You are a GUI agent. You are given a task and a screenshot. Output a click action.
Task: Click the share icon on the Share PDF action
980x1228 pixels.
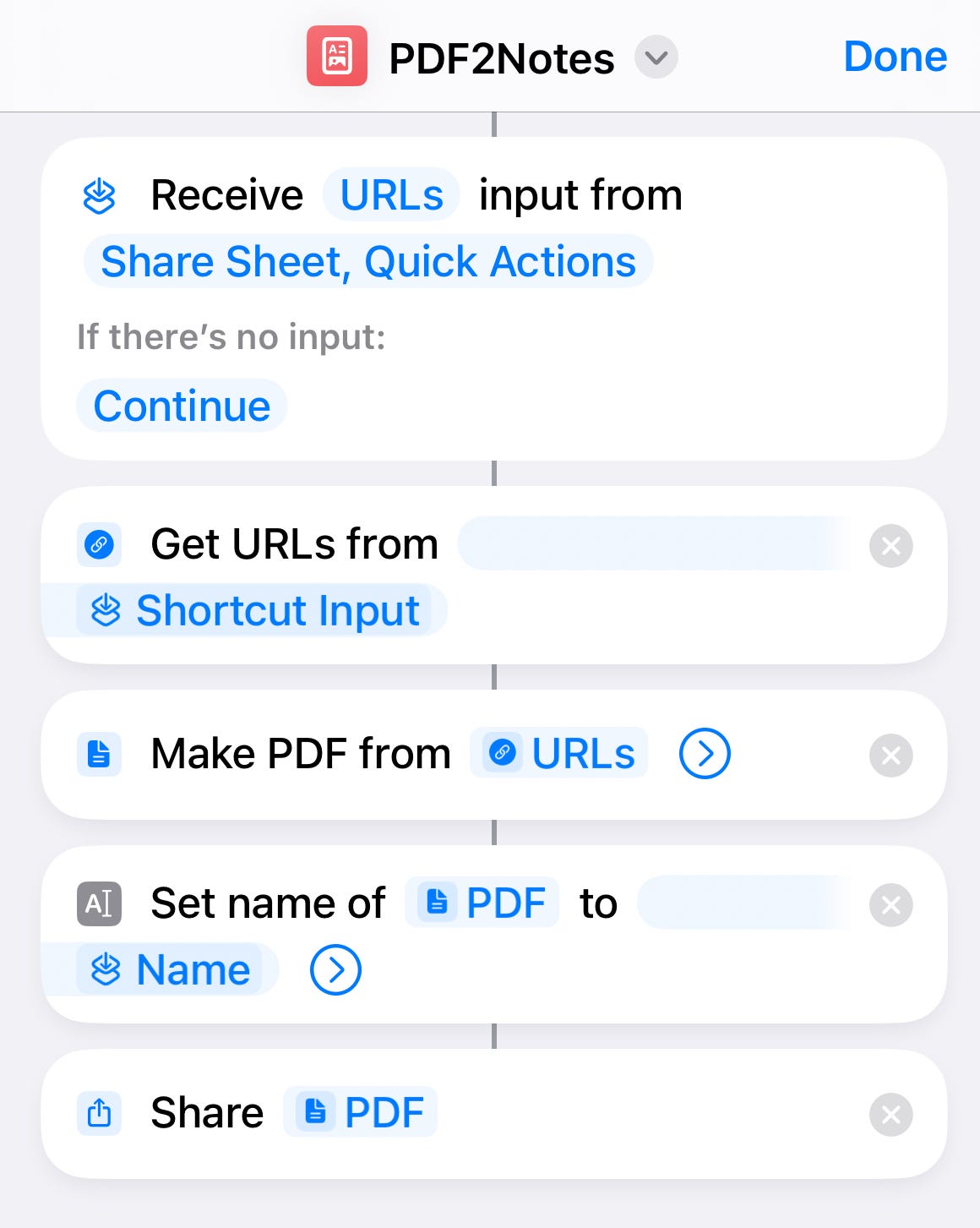(100, 1113)
